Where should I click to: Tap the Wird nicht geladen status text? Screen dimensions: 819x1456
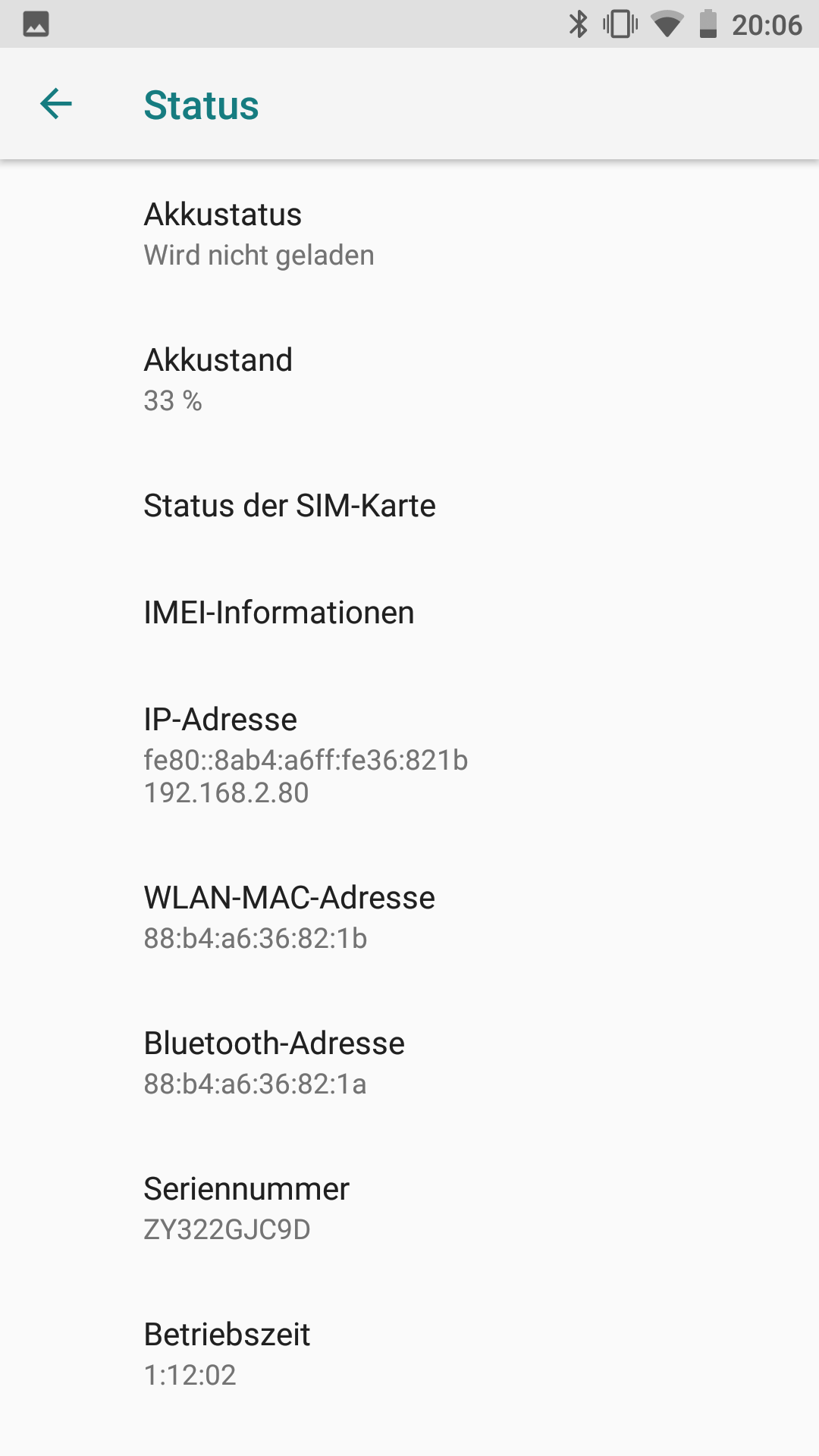(259, 255)
